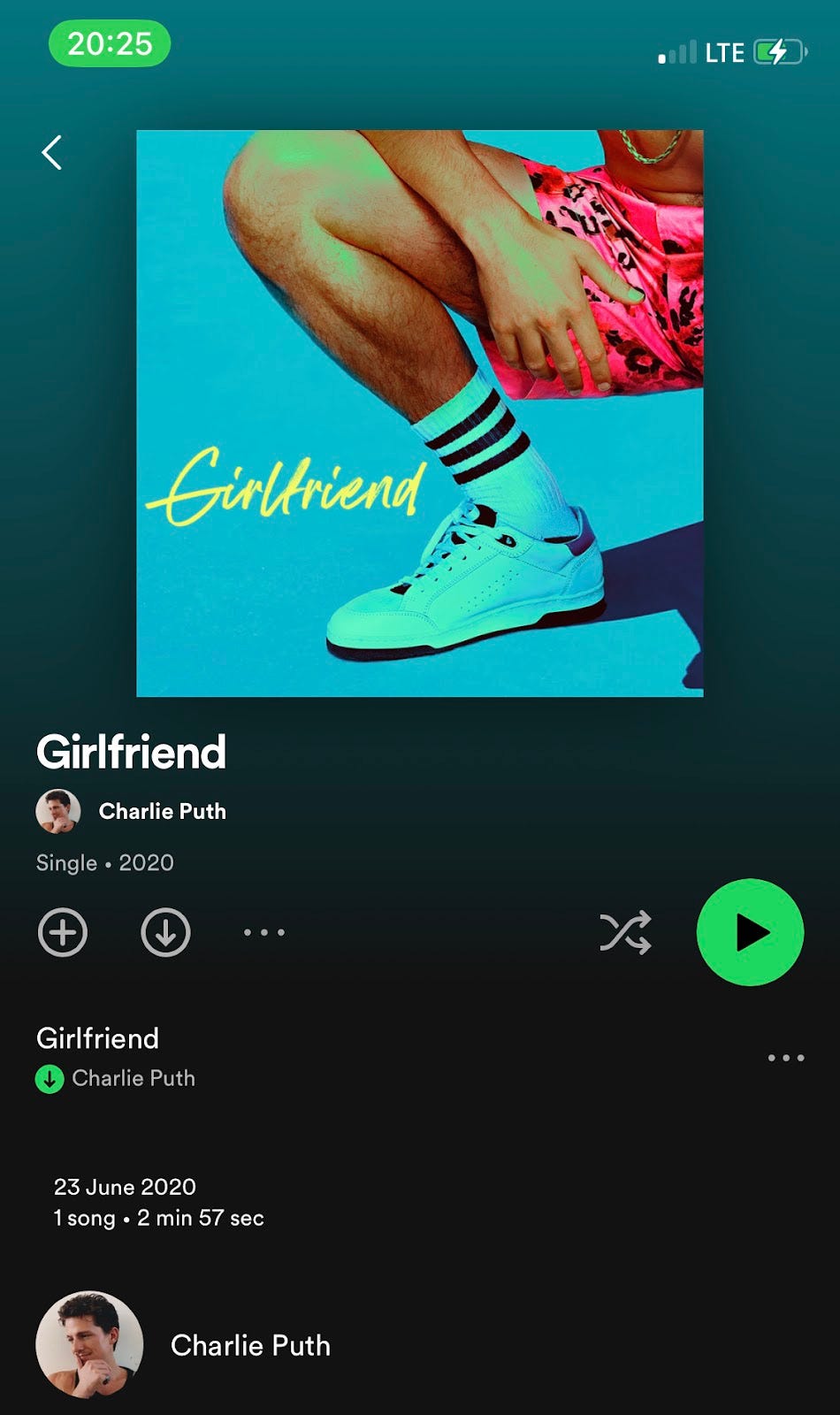Toggle shuffle play

click(625, 932)
